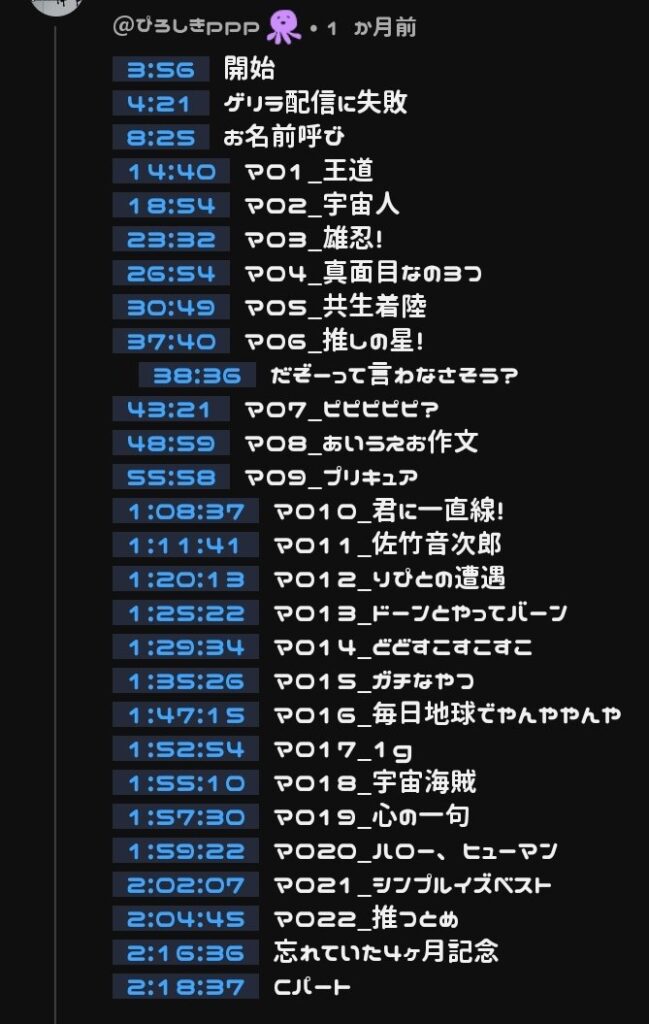Seek to 14:40 マ01_王道

click(171, 171)
